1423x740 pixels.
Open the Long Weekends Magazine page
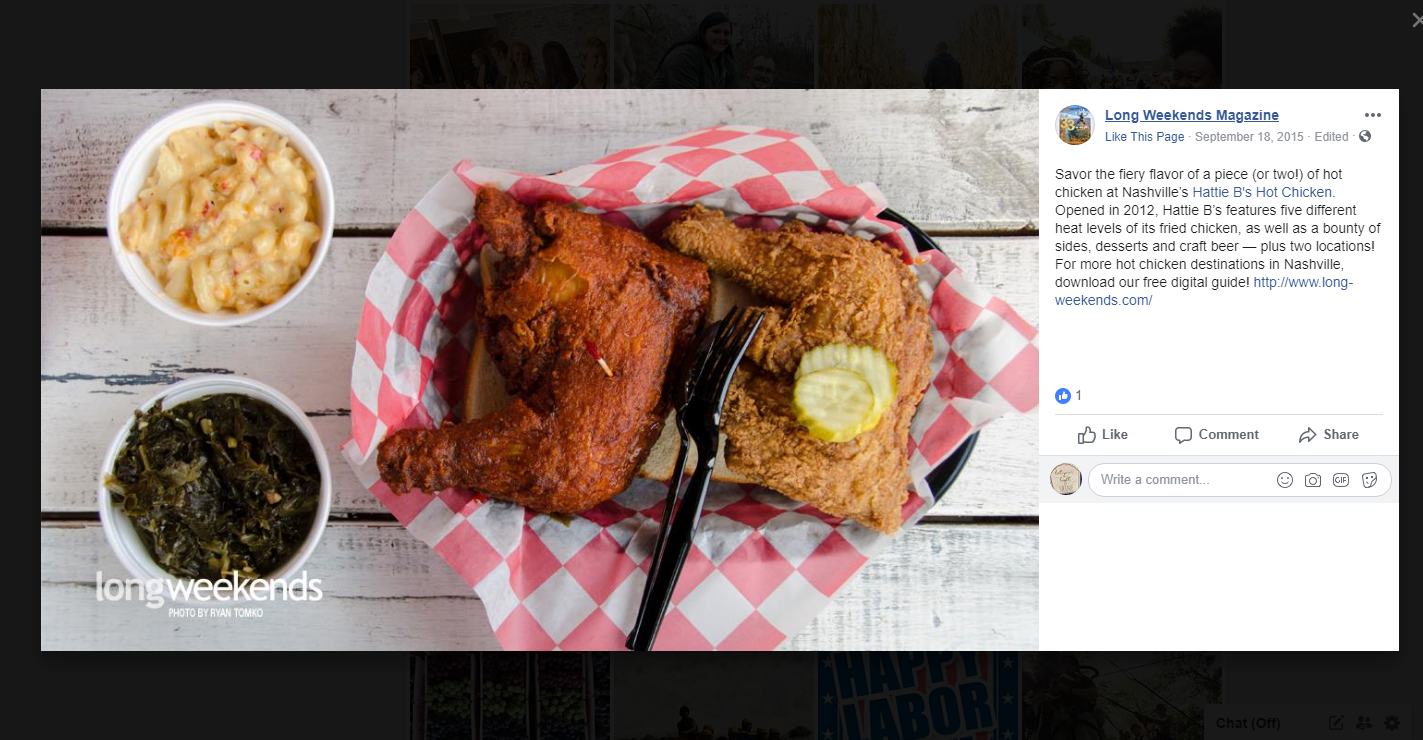coord(1191,115)
